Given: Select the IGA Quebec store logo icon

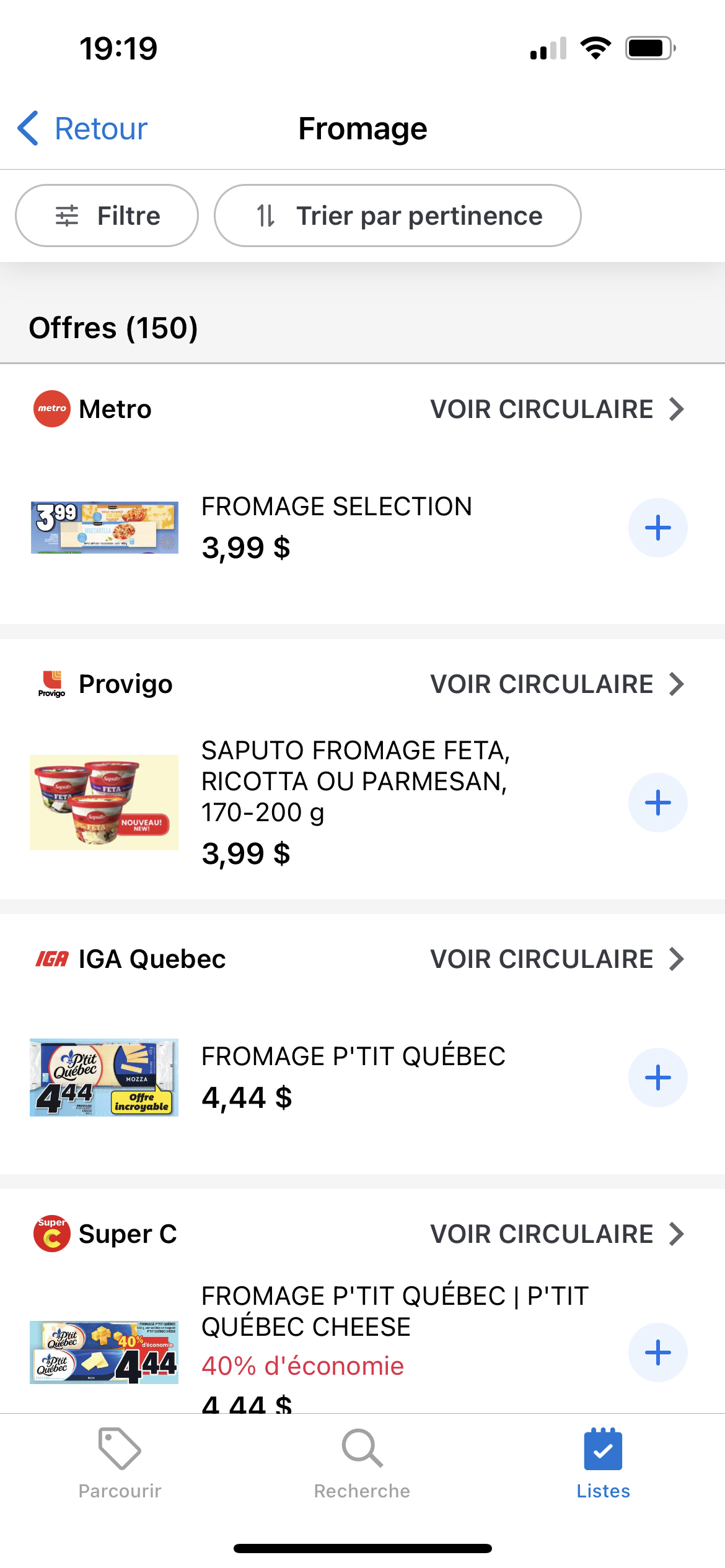Looking at the screenshot, I should click(x=52, y=959).
